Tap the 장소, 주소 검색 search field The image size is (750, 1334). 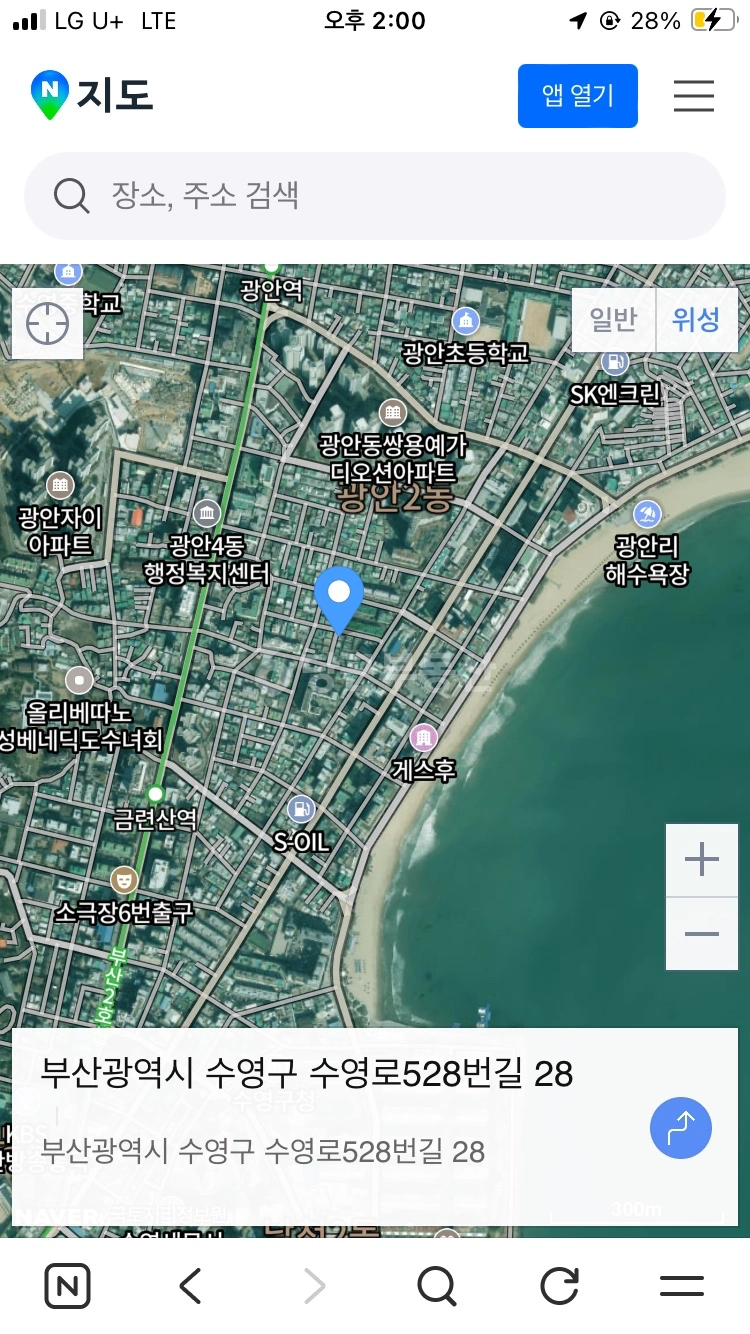pos(375,196)
